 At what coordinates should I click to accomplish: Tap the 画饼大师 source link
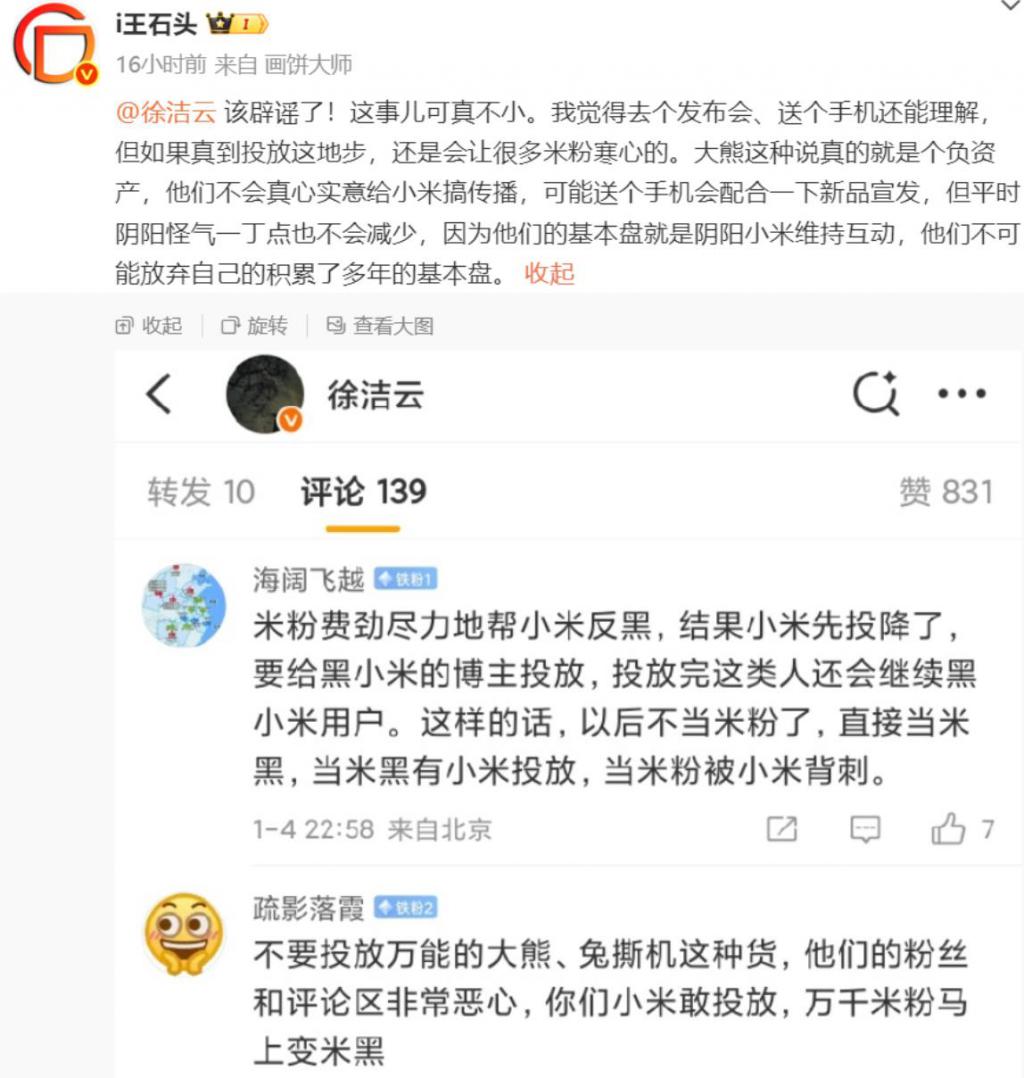click(308, 65)
